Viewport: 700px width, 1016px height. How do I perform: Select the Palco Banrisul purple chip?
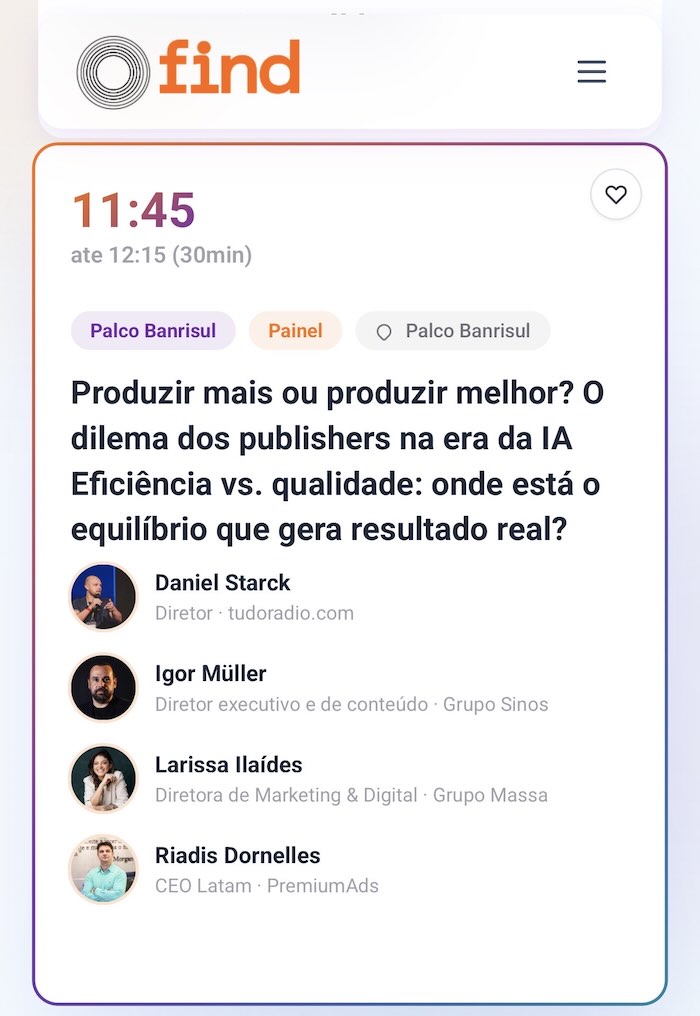click(153, 331)
